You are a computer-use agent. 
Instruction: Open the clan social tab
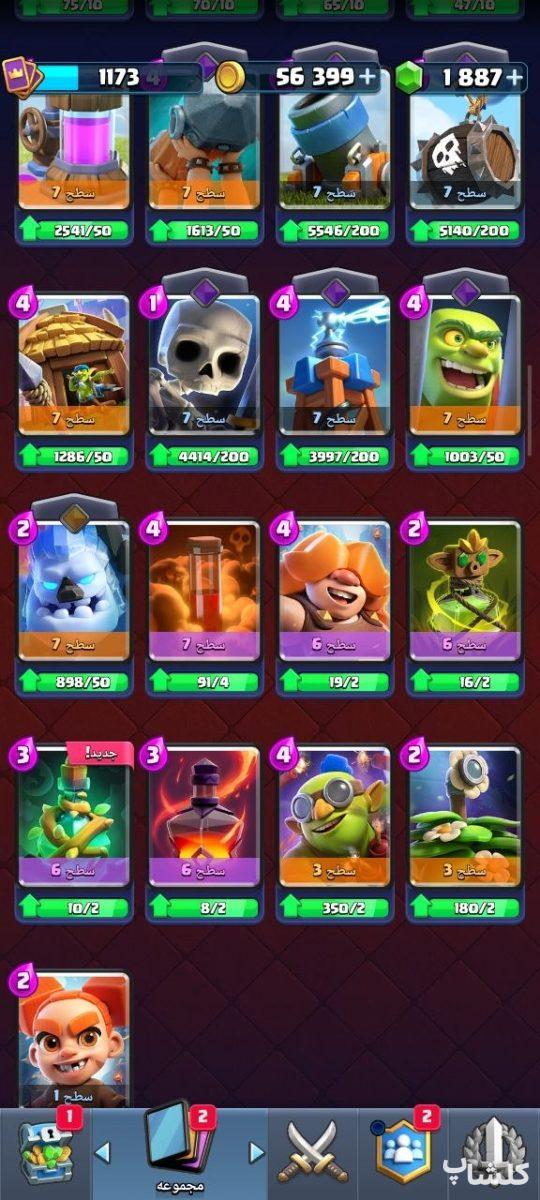point(404,1153)
